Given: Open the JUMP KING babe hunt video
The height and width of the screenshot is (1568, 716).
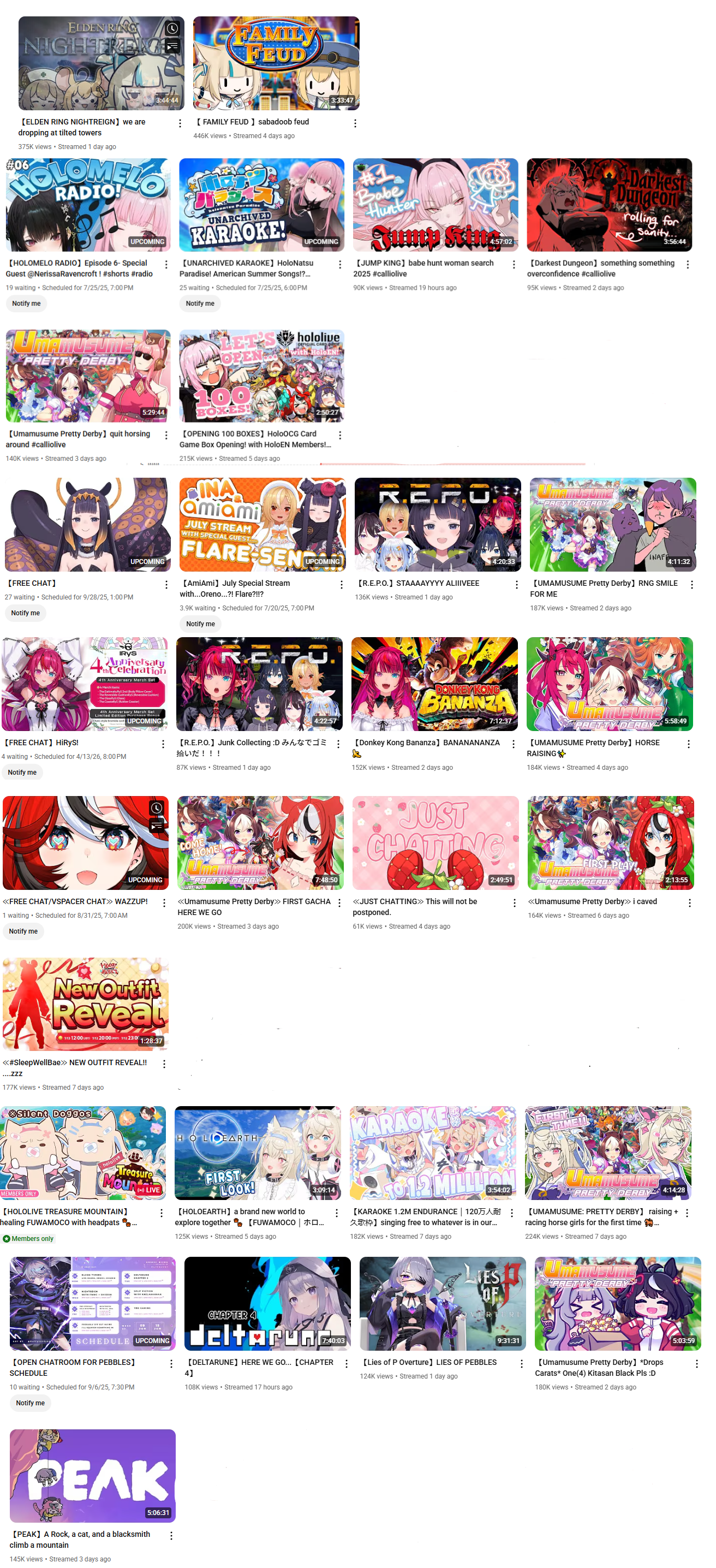Looking at the screenshot, I should (435, 205).
